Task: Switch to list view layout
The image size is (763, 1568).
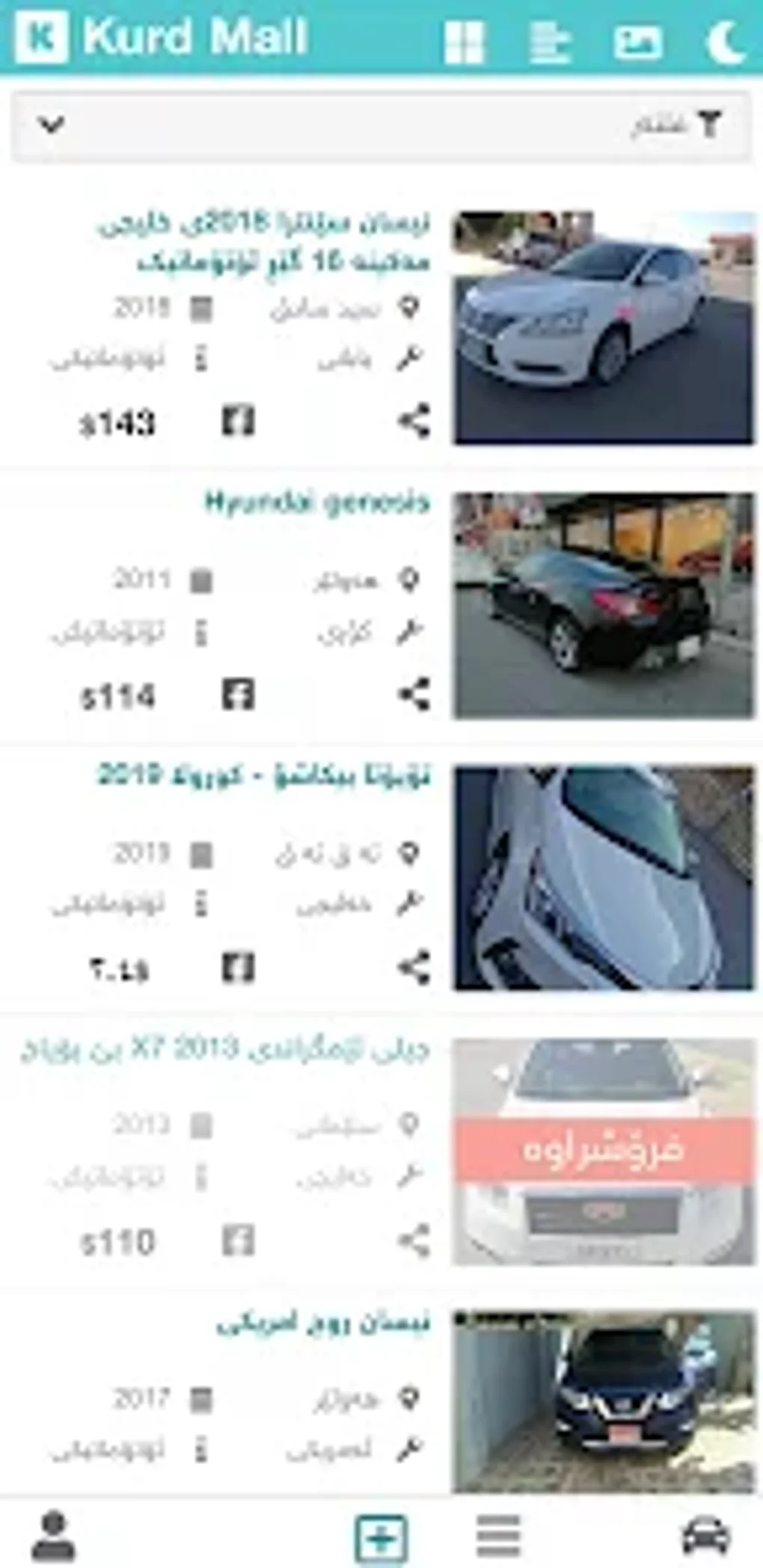Action: coord(551,41)
